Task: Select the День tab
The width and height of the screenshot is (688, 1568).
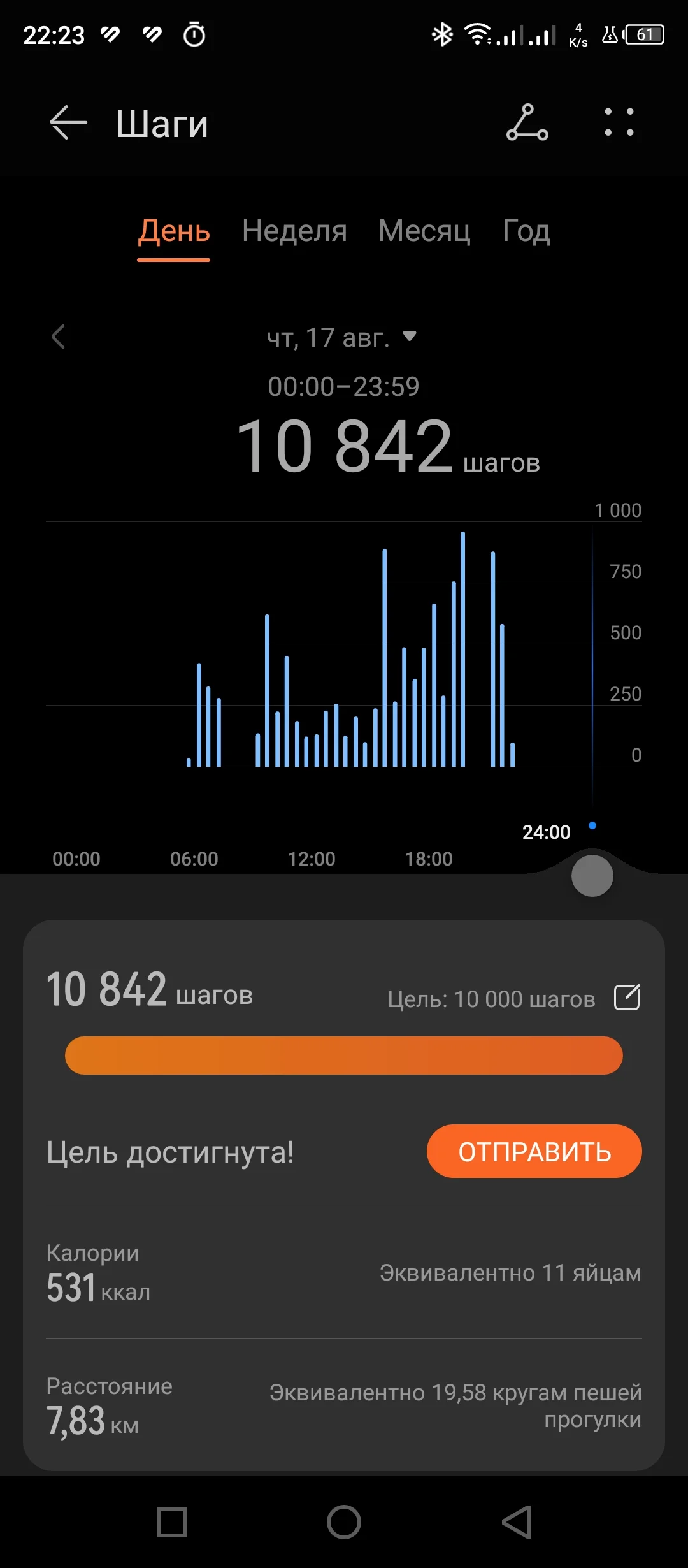Action: 174,231
